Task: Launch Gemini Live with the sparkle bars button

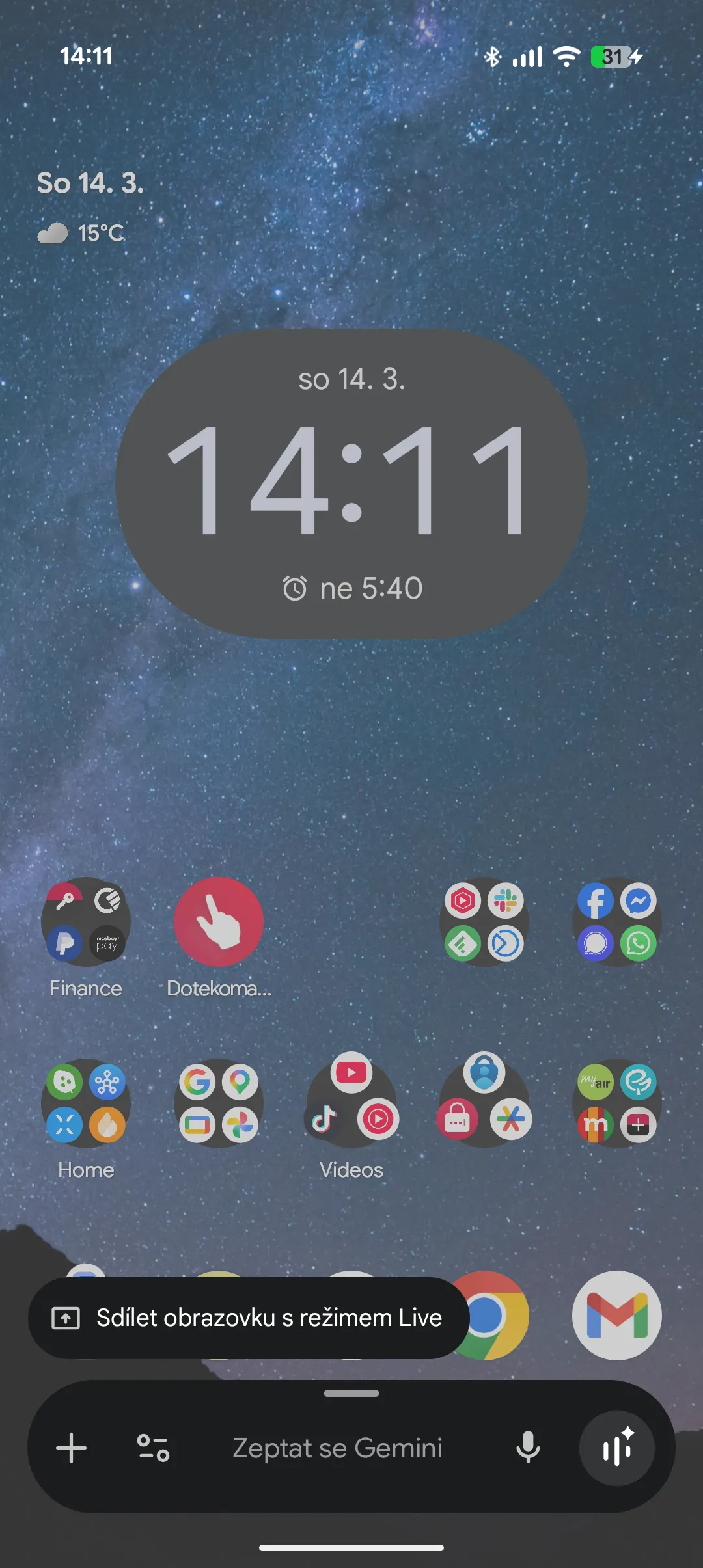Action: coord(616,1448)
